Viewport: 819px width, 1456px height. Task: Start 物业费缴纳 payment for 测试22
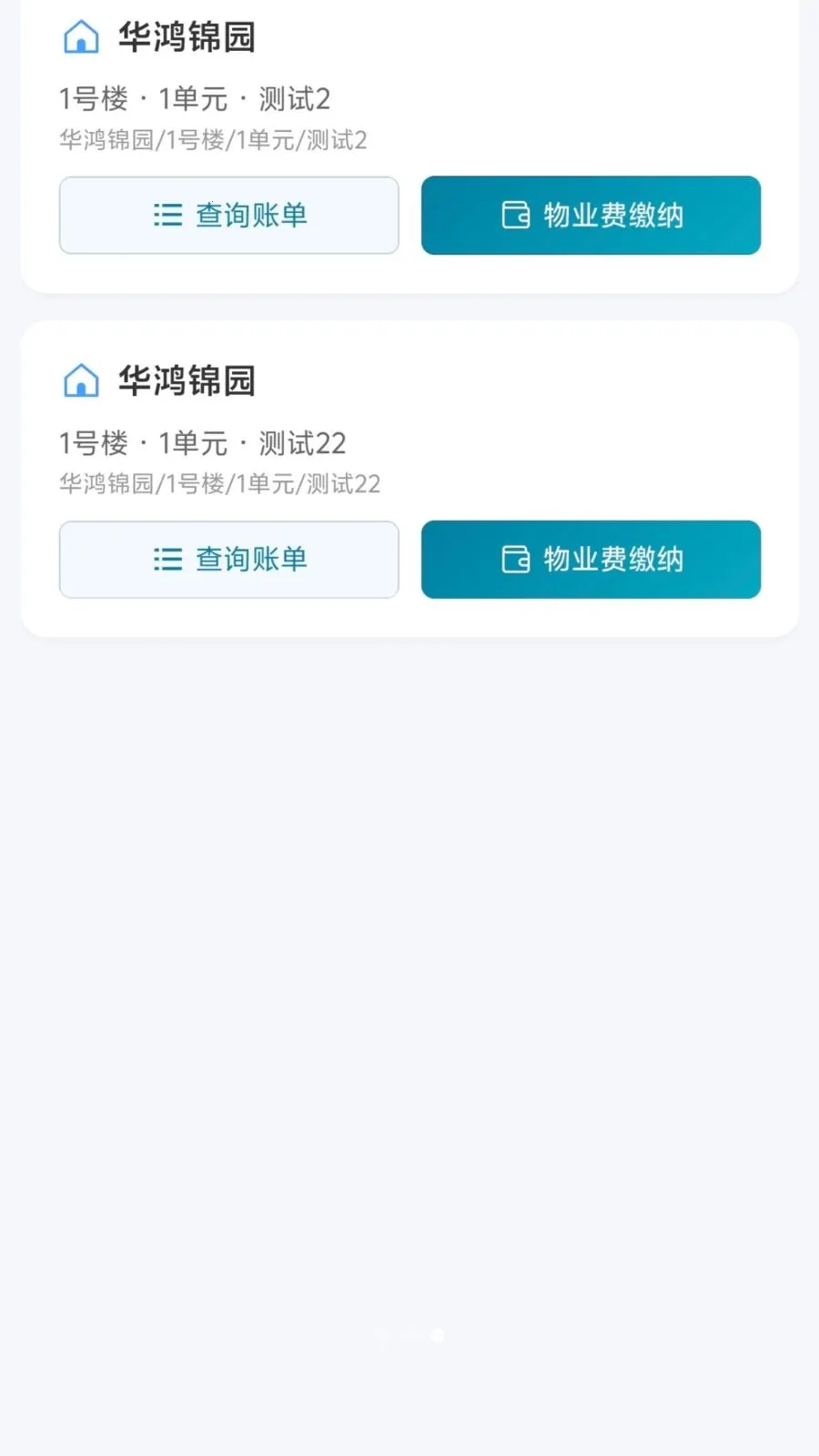tap(590, 560)
